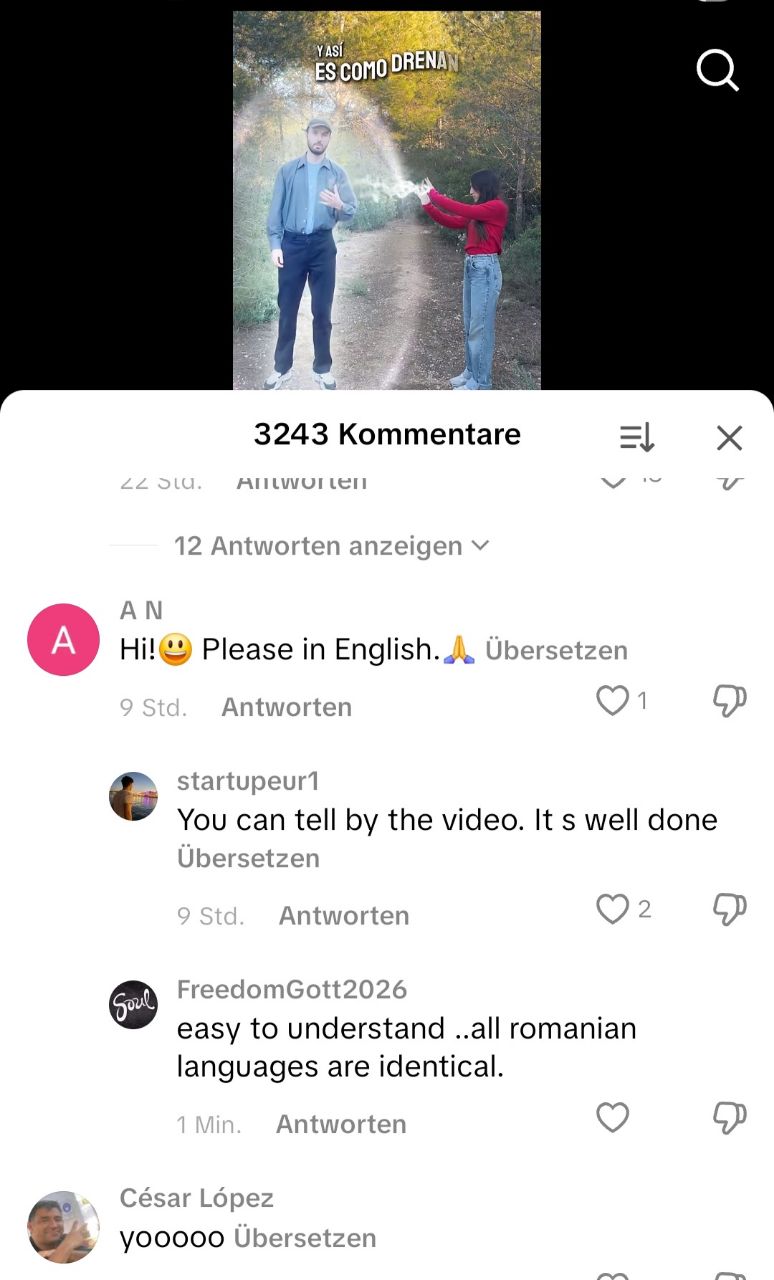The image size is (774, 1280).
Task: Dislike A N's comment
Action: pyautogui.click(x=729, y=701)
